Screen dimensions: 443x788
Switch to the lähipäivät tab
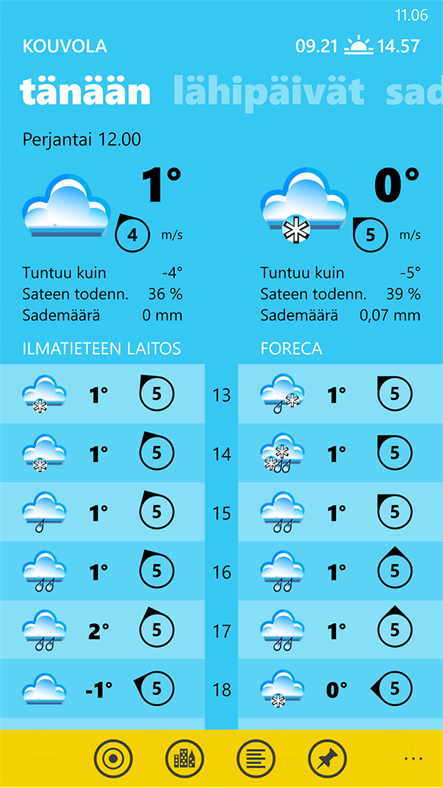tap(269, 93)
